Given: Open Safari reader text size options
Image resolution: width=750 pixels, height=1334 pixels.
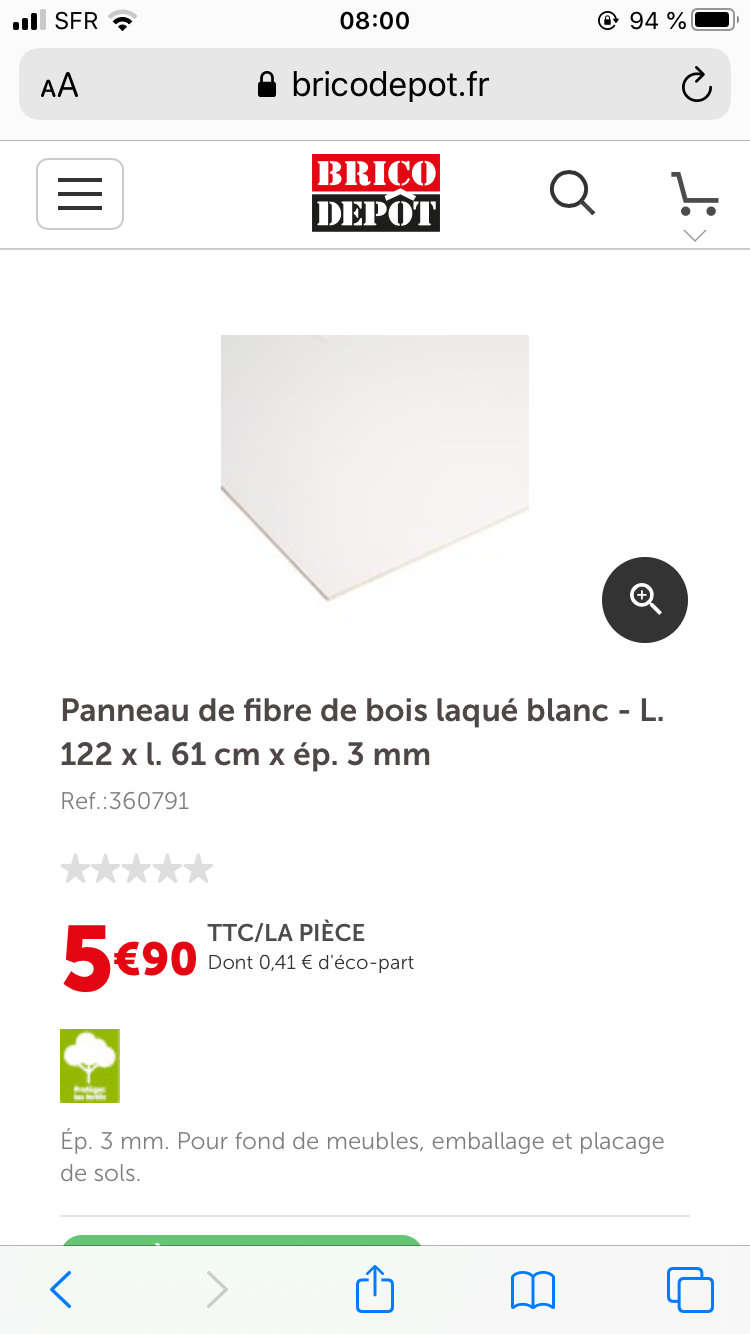Looking at the screenshot, I should click(60, 85).
